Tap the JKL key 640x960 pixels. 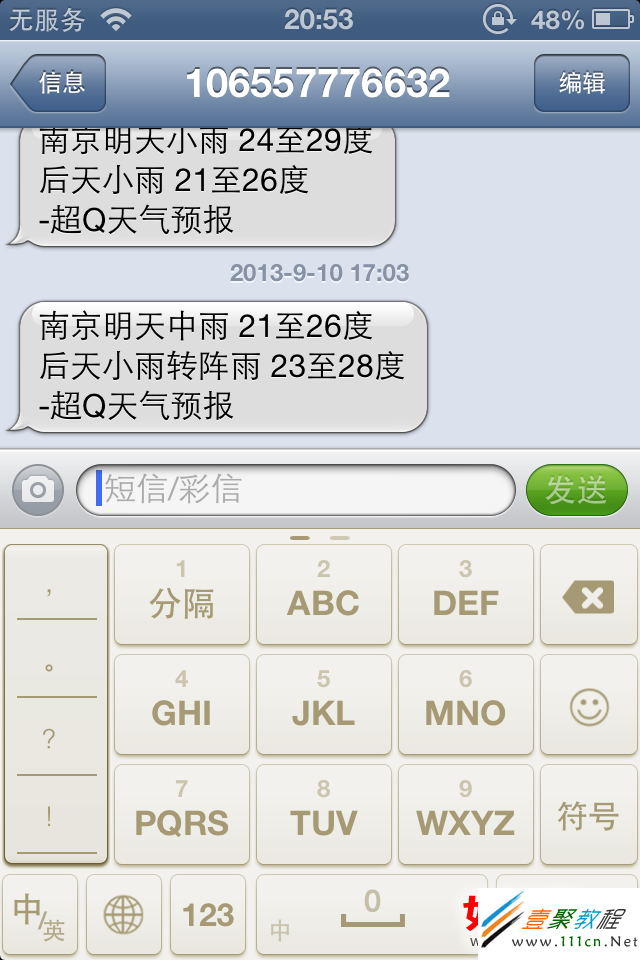click(x=323, y=704)
